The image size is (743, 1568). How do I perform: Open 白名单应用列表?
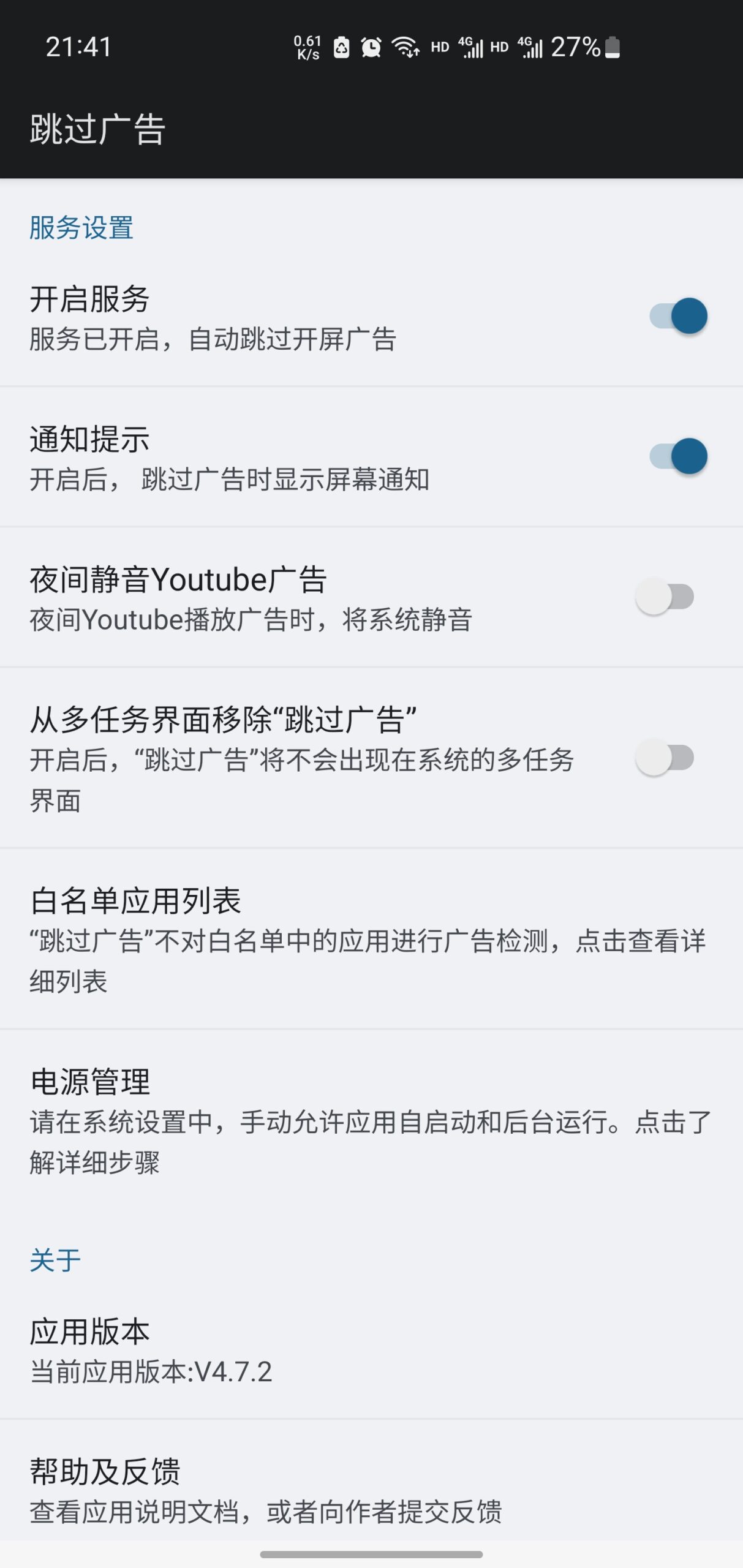click(x=371, y=939)
